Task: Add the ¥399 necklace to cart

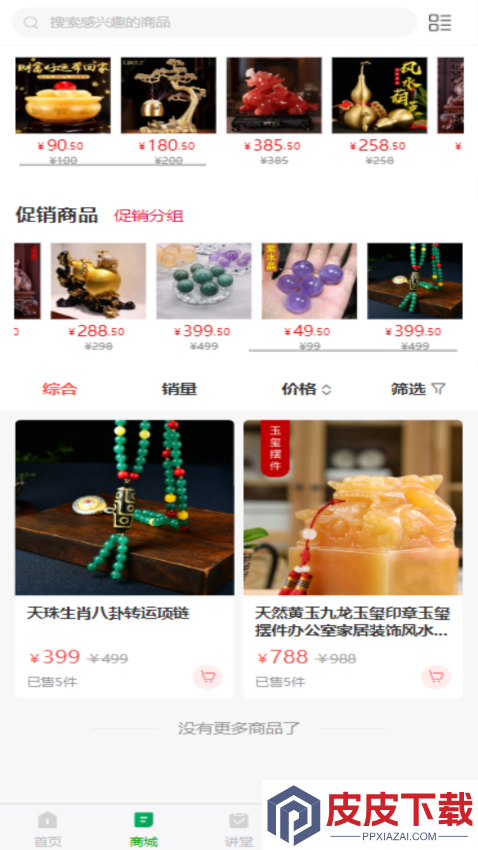Action: (x=208, y=677)
